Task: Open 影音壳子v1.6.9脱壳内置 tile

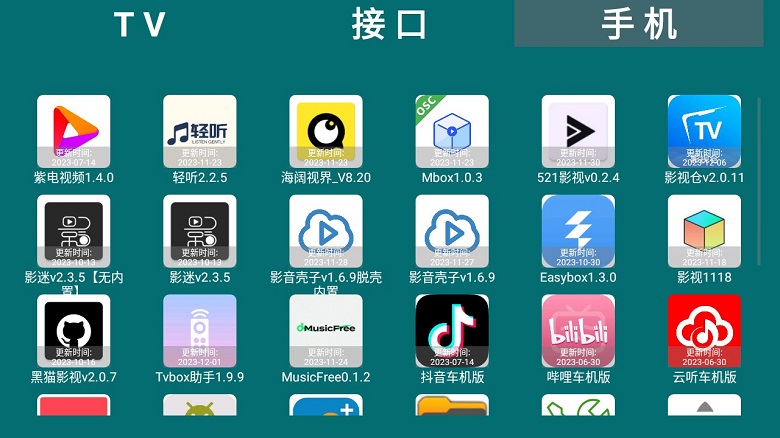Action: tap(326, 232)
